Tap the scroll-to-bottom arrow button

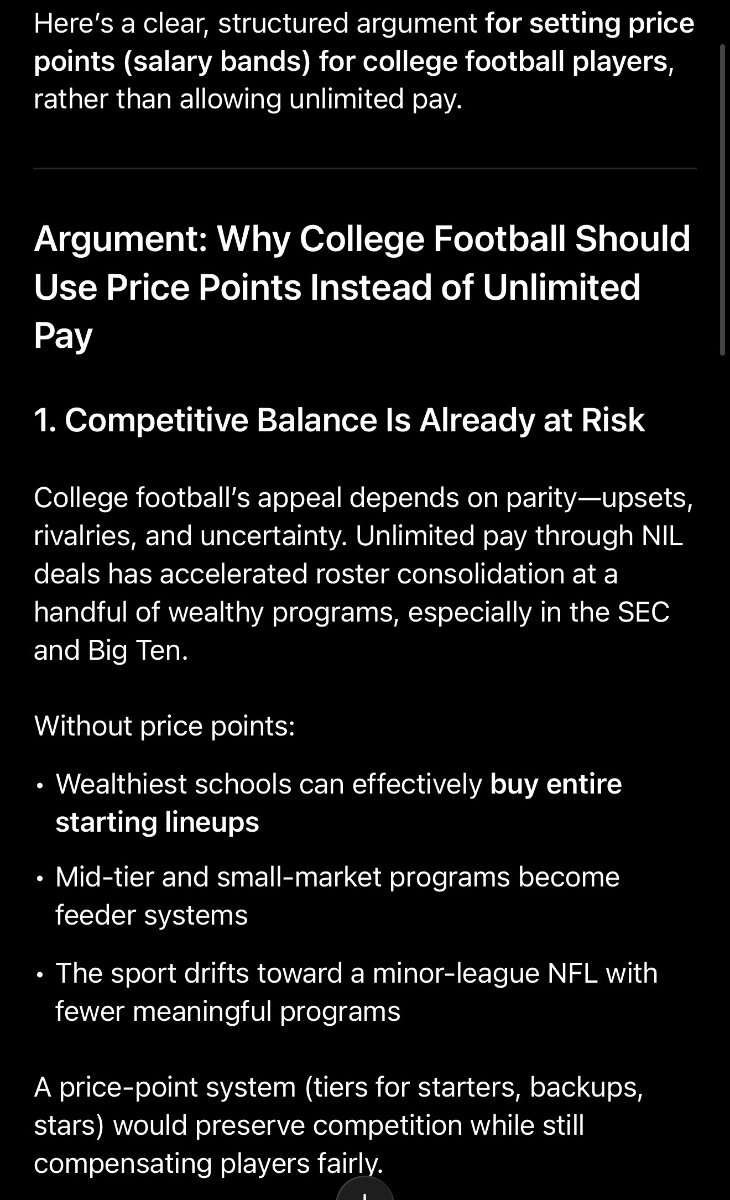click(x=365, y=1191)
